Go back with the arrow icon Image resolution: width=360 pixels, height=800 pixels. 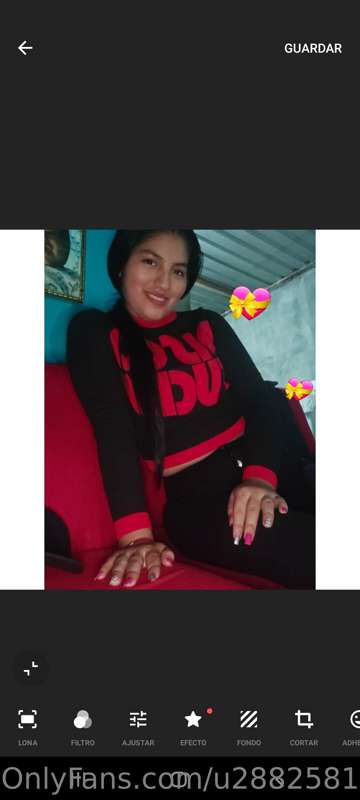(x=25, y=48)
